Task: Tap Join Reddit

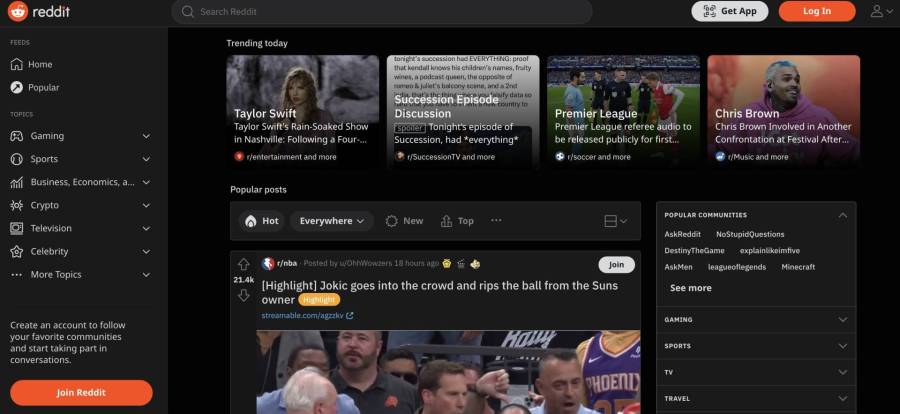Action: (81, 392)
